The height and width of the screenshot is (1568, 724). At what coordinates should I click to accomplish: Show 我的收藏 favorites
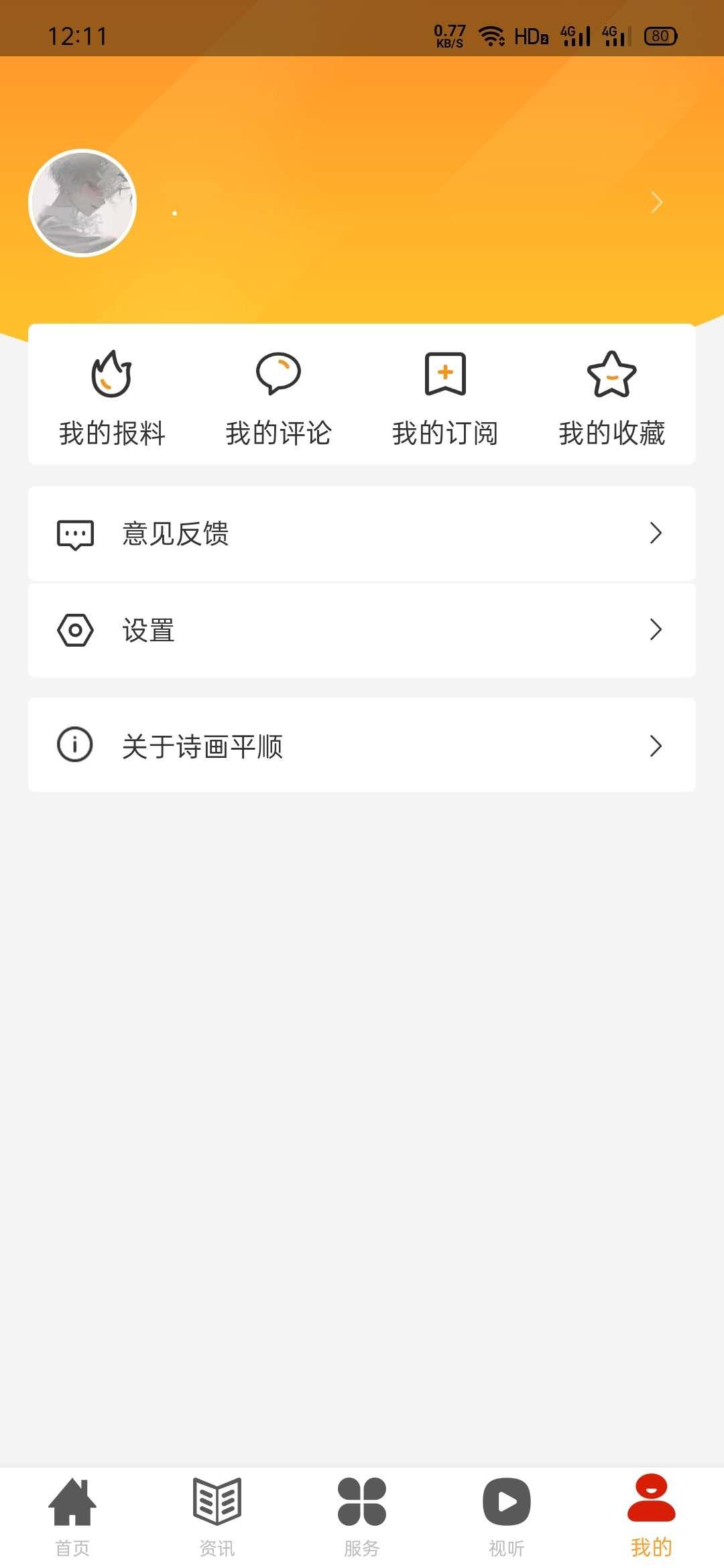click(x=611, y=397)
